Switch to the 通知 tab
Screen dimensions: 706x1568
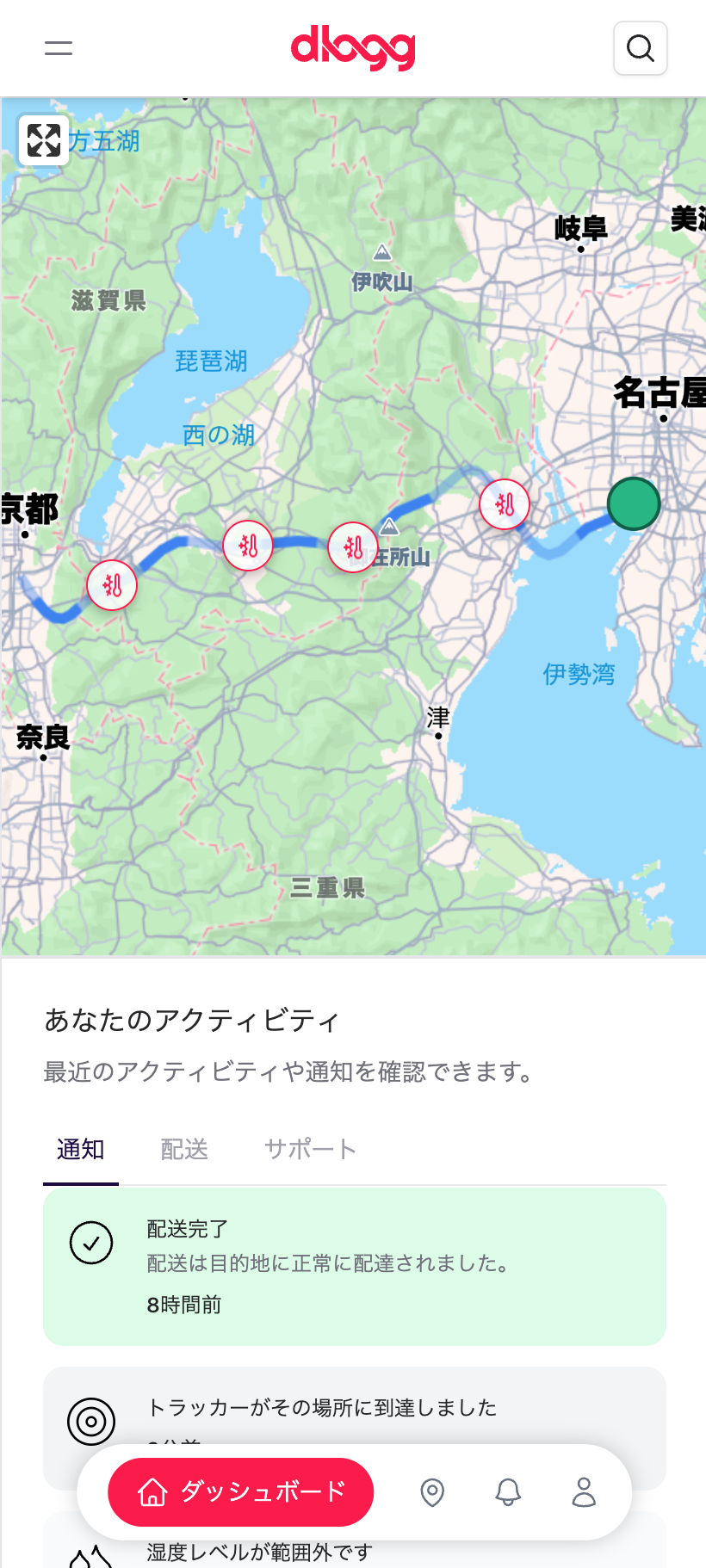click(x=81, y=1149)
